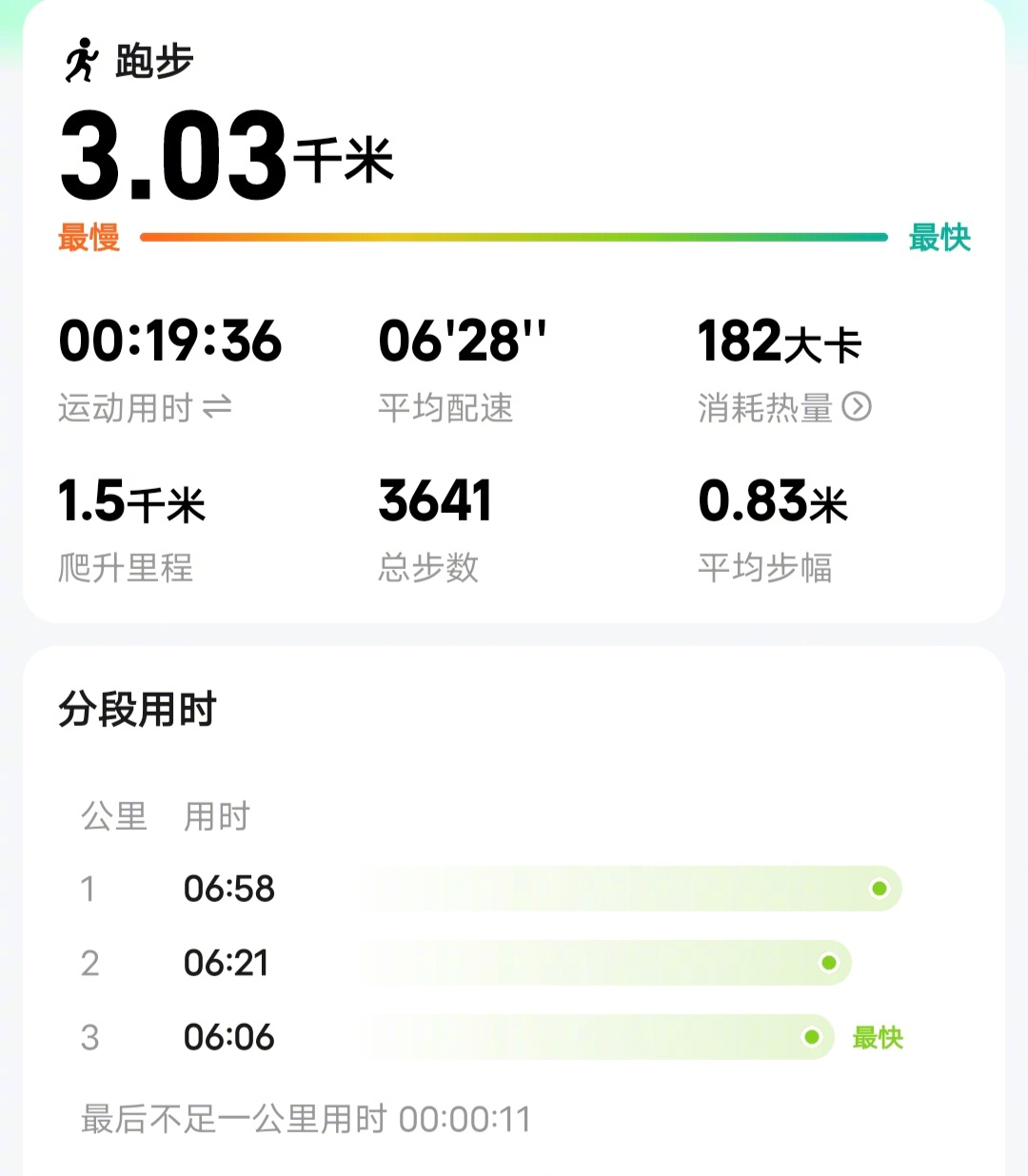This screenshot has width=1028, height=1176.
Task: Tap the green dot on the fastest split bar
Action: [810, 1037]
